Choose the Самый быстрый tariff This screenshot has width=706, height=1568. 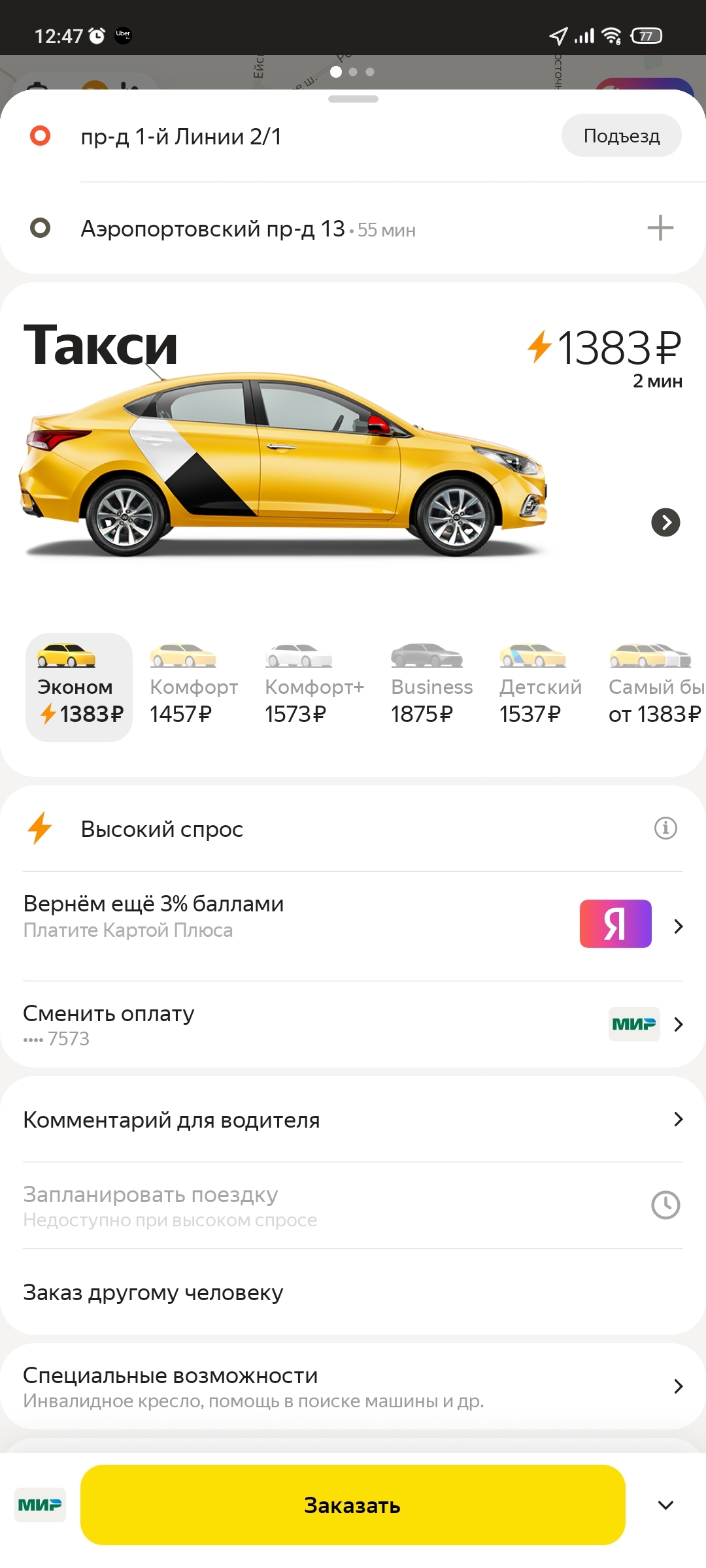click(x=655, y=687)
